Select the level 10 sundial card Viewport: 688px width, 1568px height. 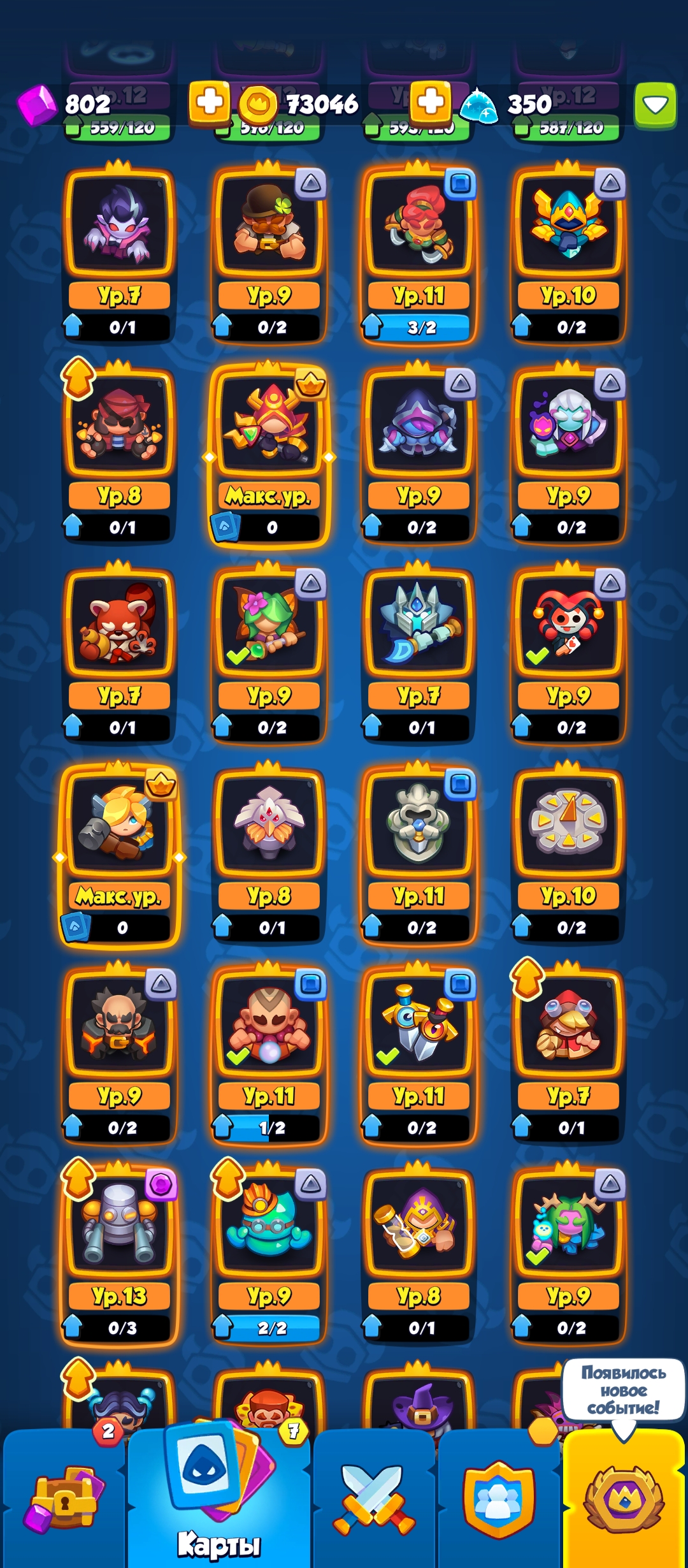tap(568, 854)
